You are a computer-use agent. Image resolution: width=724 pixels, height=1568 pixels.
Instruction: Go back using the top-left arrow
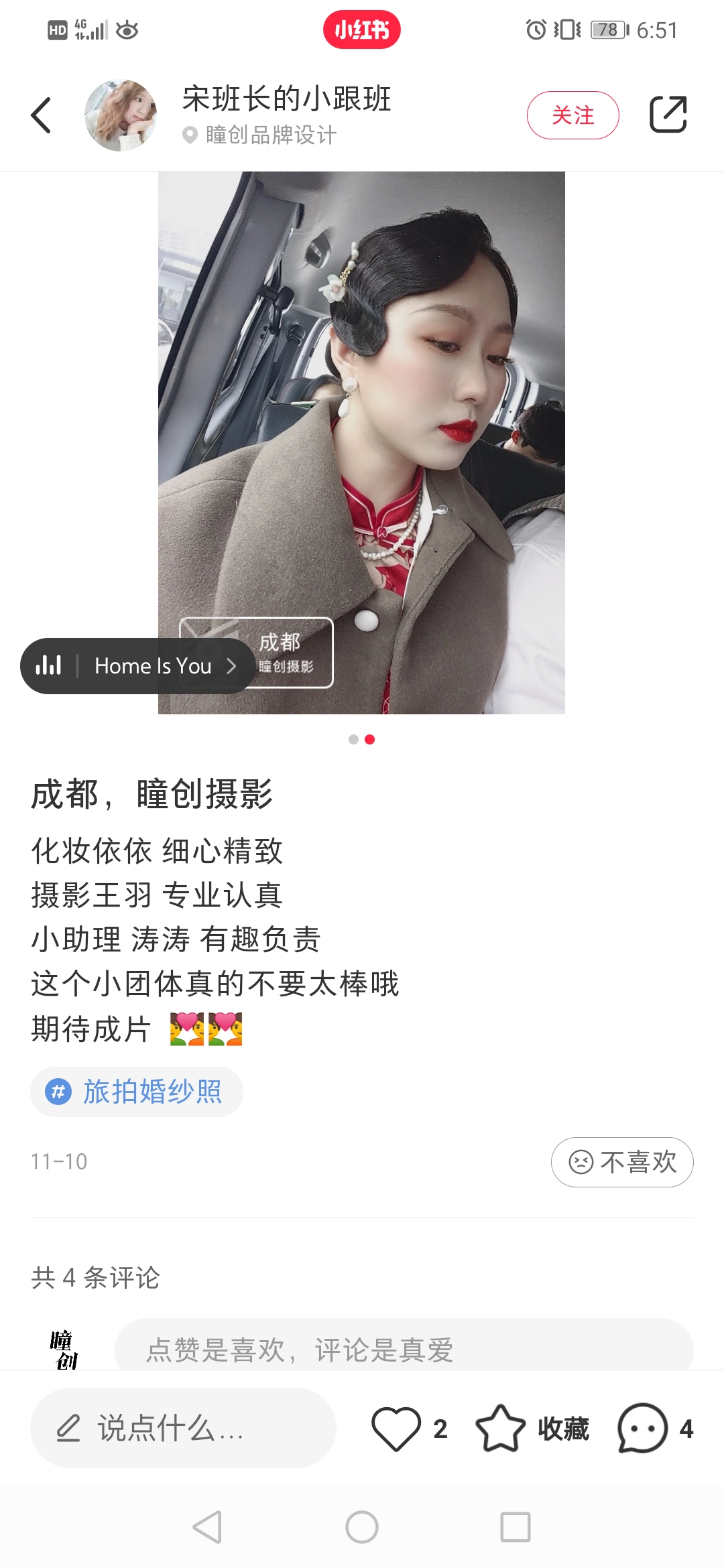[x=42, y=115]
